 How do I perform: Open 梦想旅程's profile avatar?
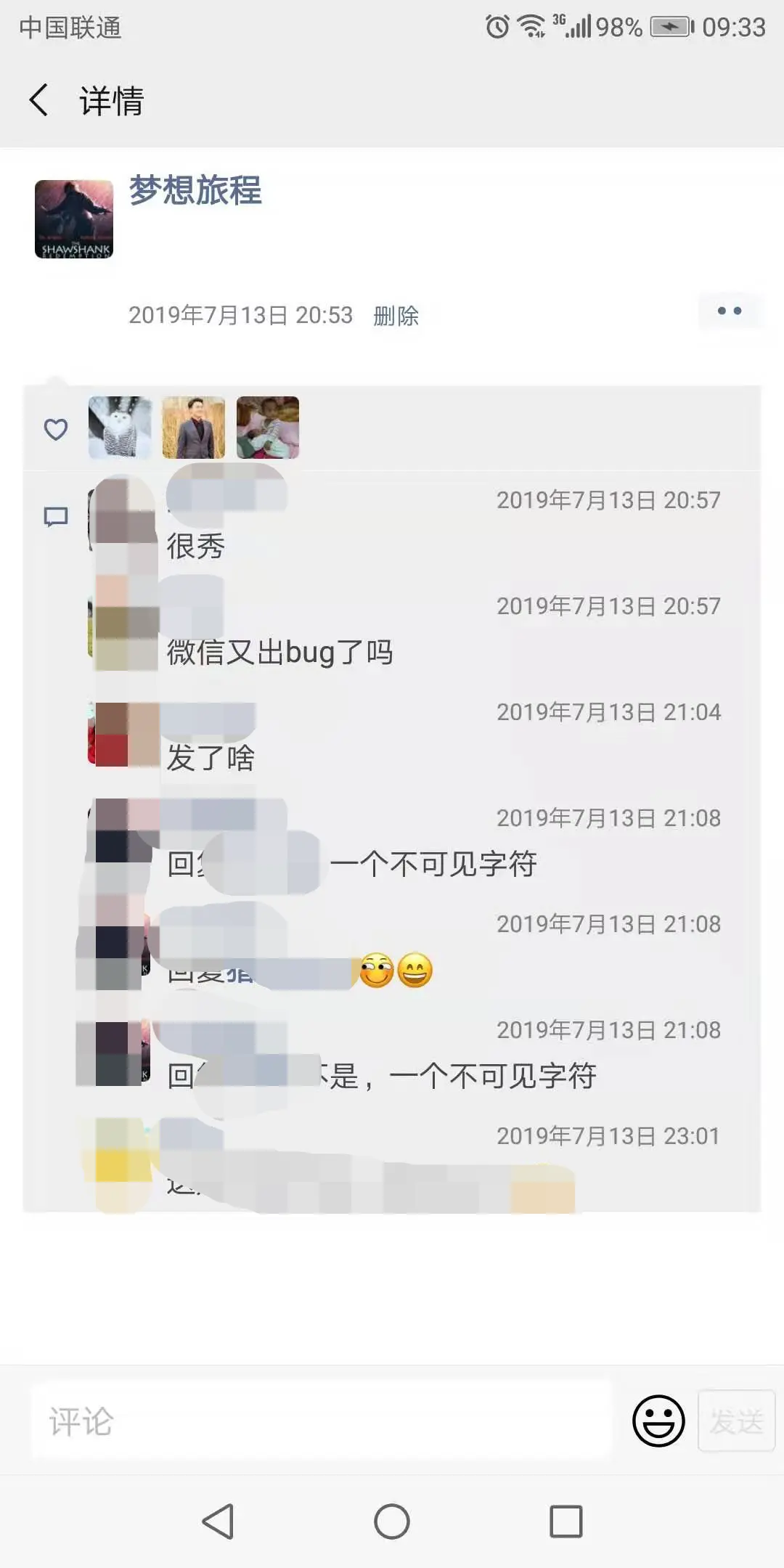(74, 219)
